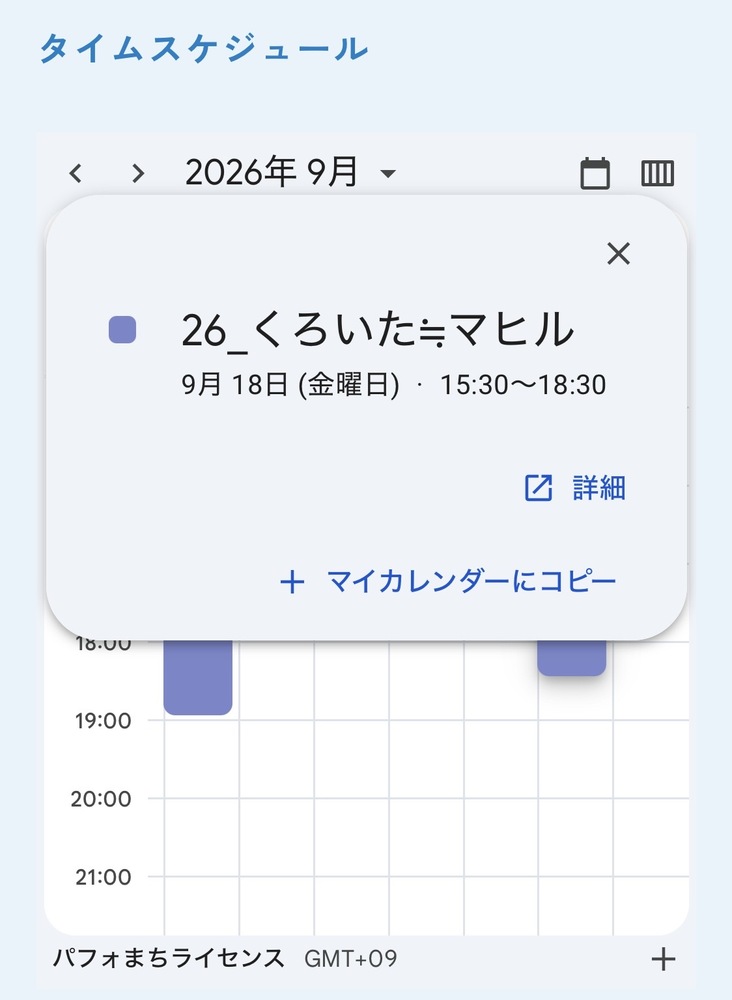Viewport: 732px width, 1000px height.
Task: Tap マイカレンダーにコピー to copy the event
Action: [x=448, y=581]
